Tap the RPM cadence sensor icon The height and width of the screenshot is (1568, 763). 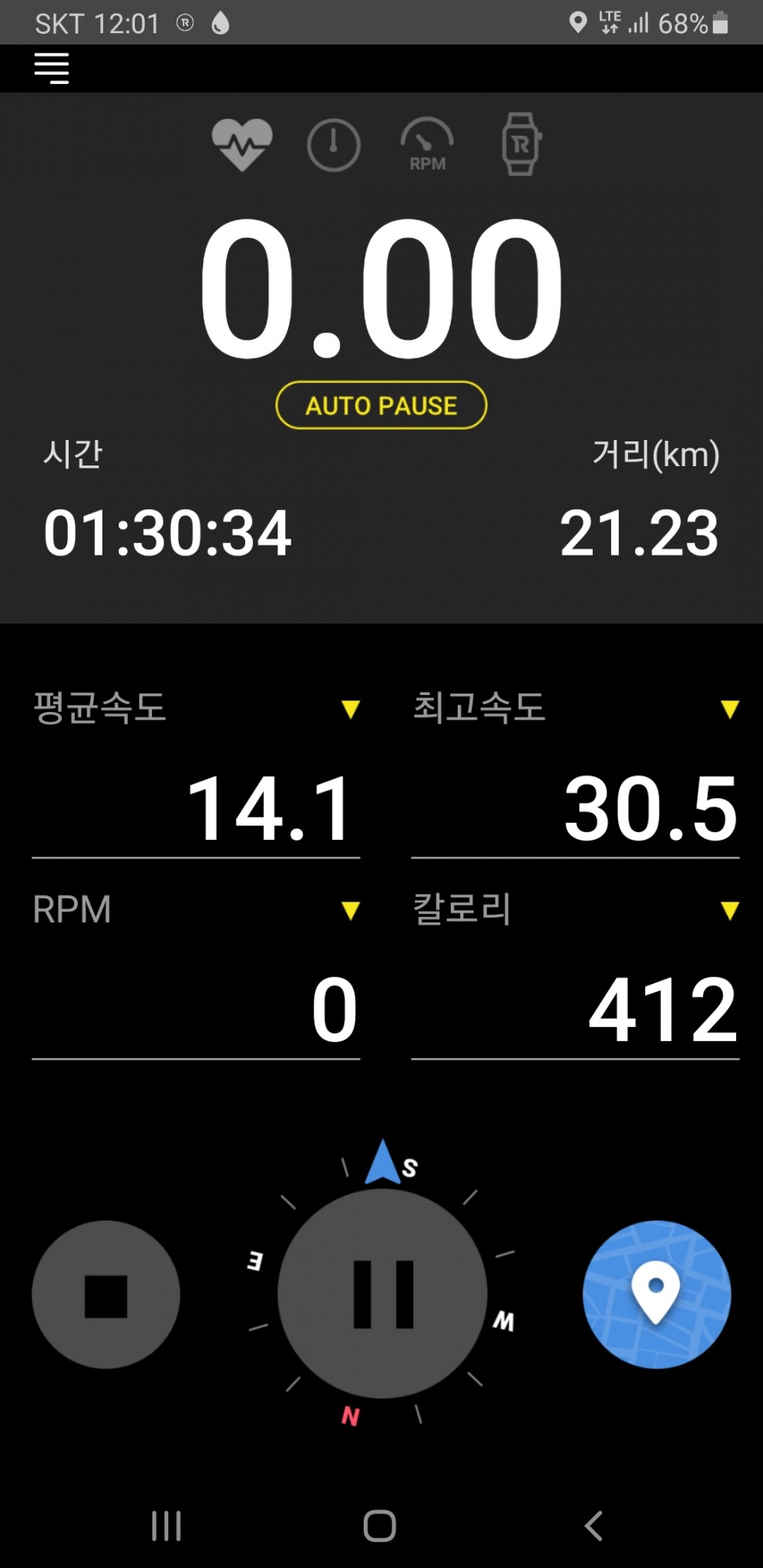427,145
